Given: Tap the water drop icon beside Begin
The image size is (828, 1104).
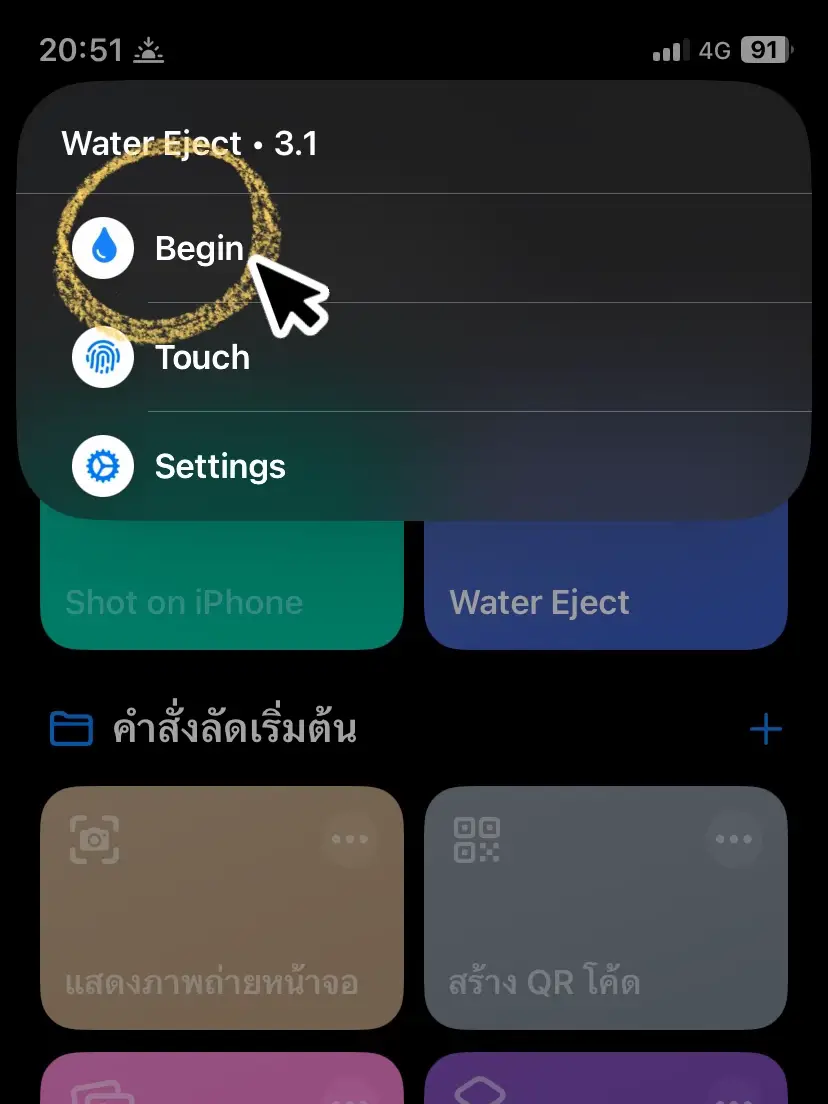Looking at the screenshot, I should (x=101, y=247).
